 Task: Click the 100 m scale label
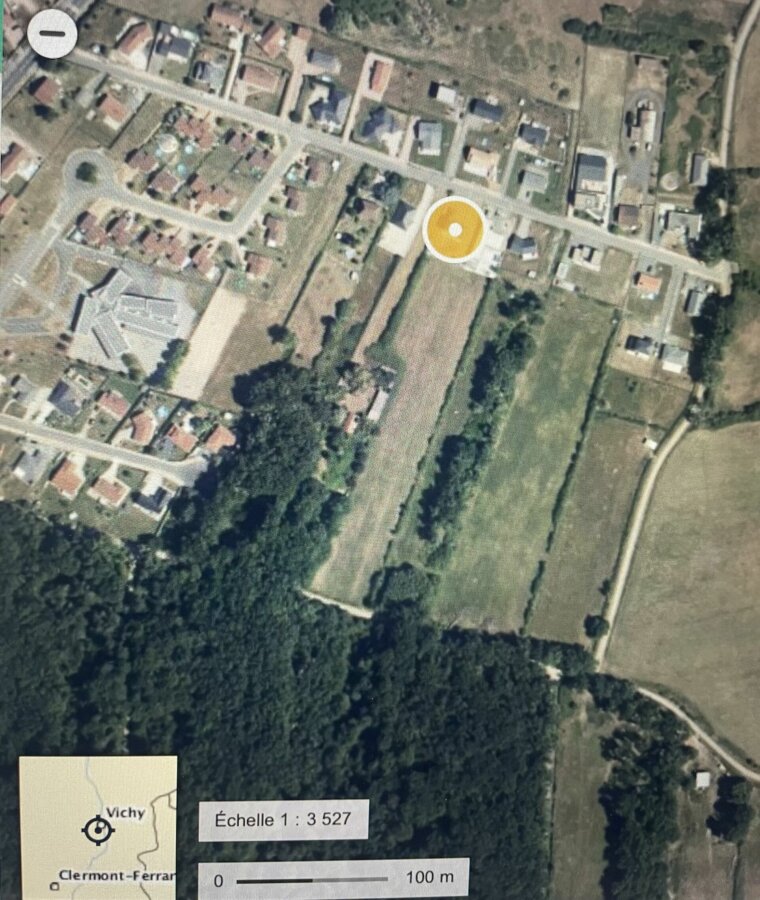click(428, 878)
